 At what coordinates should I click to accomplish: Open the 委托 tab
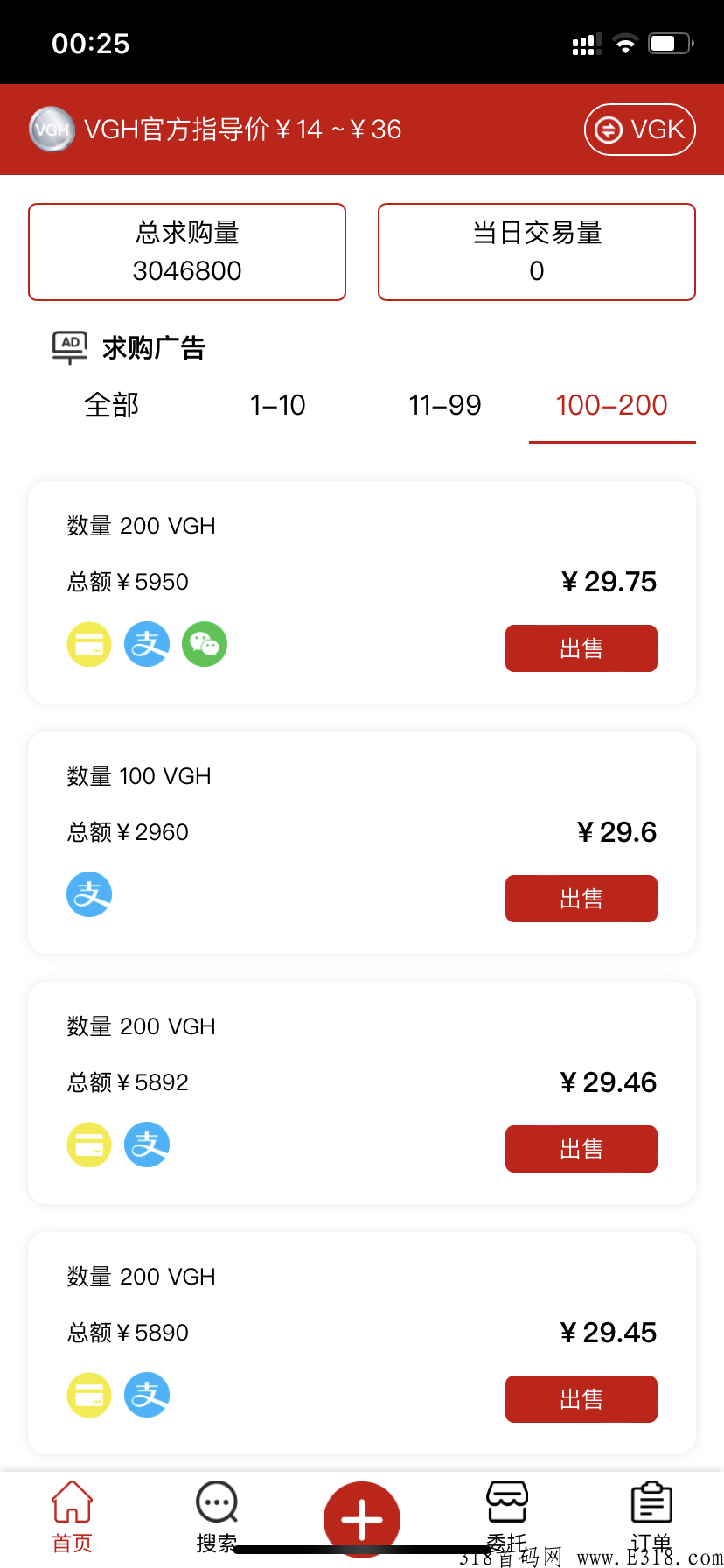507,1517
